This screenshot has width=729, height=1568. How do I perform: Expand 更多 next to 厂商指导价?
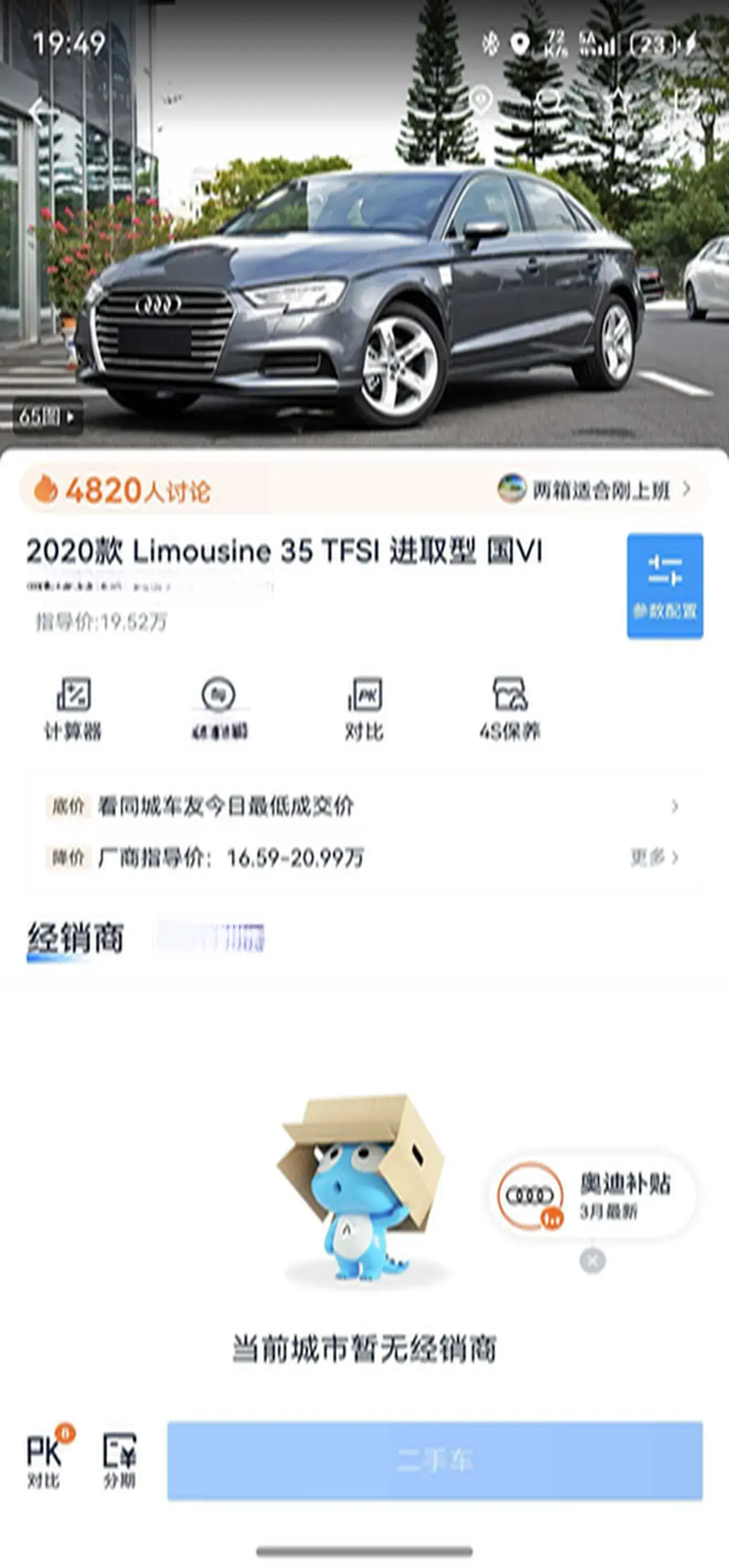tap(654, 858)
